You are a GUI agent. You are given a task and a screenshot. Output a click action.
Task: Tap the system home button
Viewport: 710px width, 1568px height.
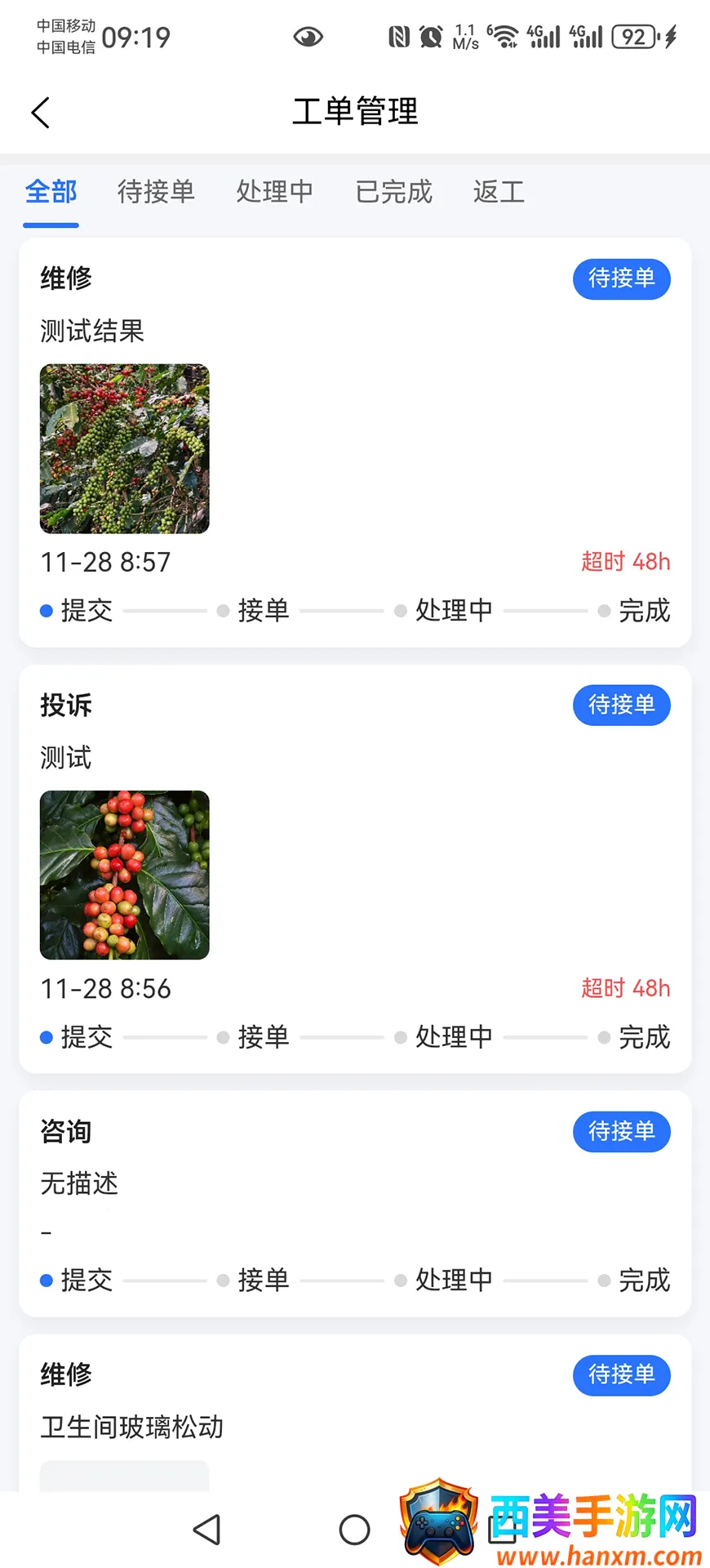355,1530
